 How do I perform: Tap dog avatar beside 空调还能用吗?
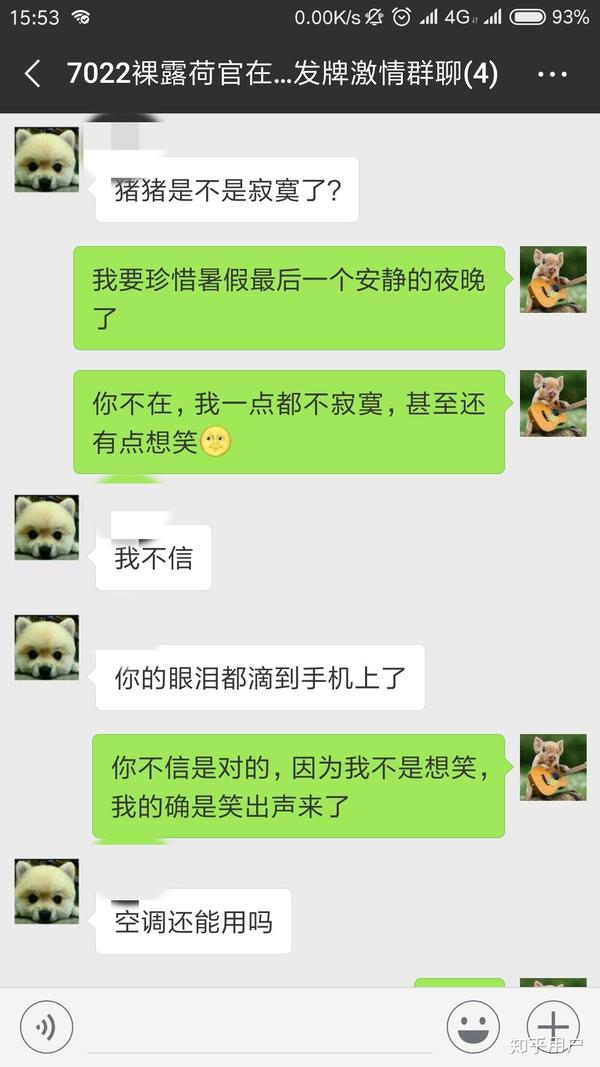[x=46, y=891]
